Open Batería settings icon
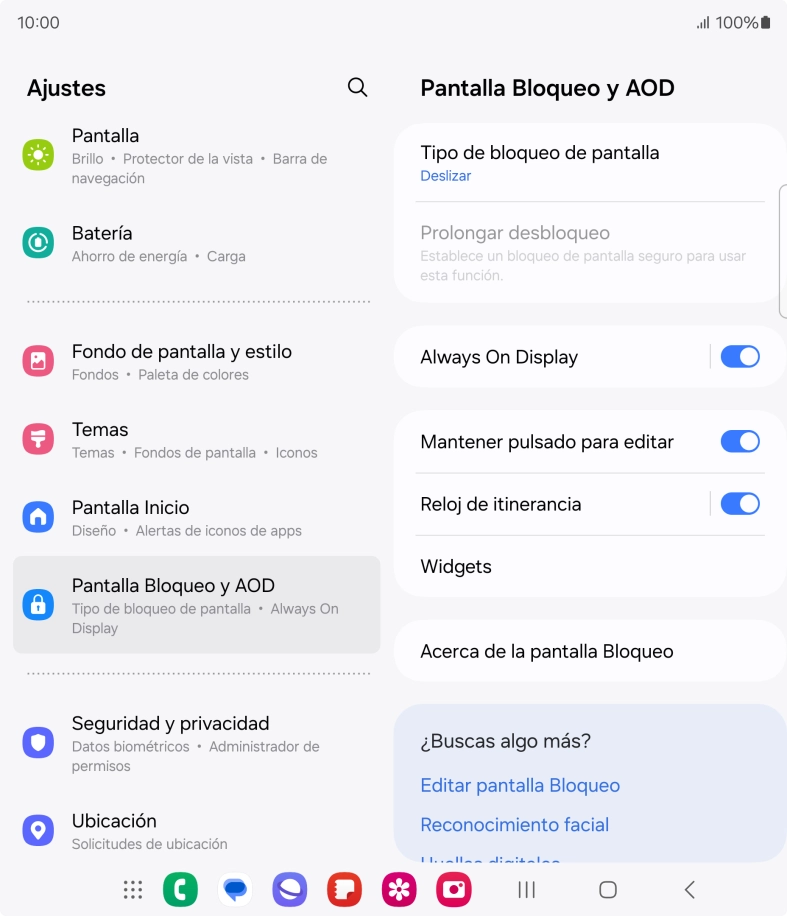 coord(38,244)
